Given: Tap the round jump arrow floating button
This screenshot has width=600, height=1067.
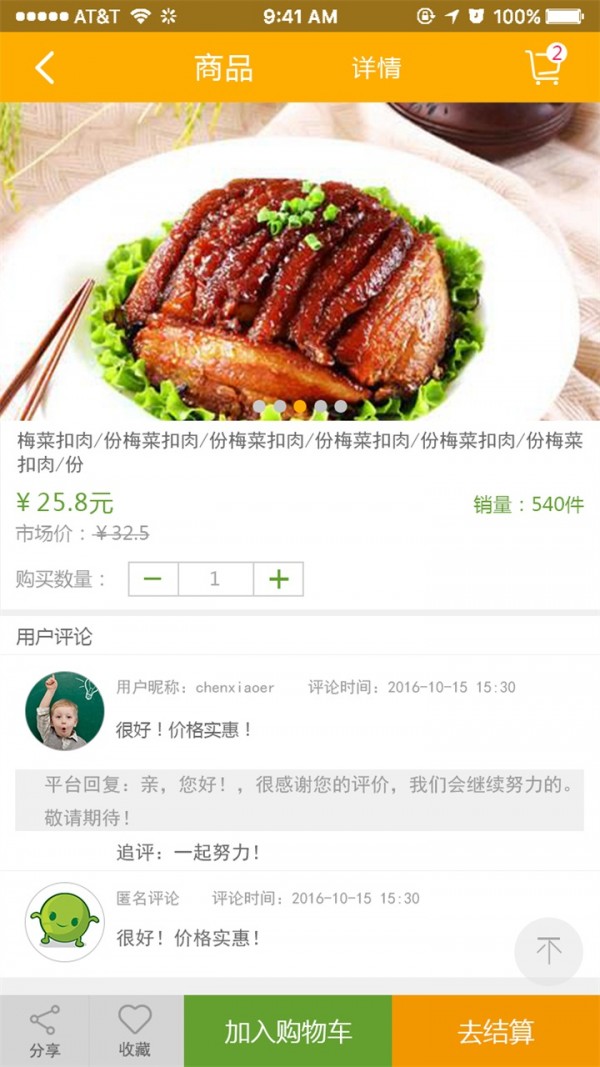Looking at the screenshot, I should tap(548, 950).
